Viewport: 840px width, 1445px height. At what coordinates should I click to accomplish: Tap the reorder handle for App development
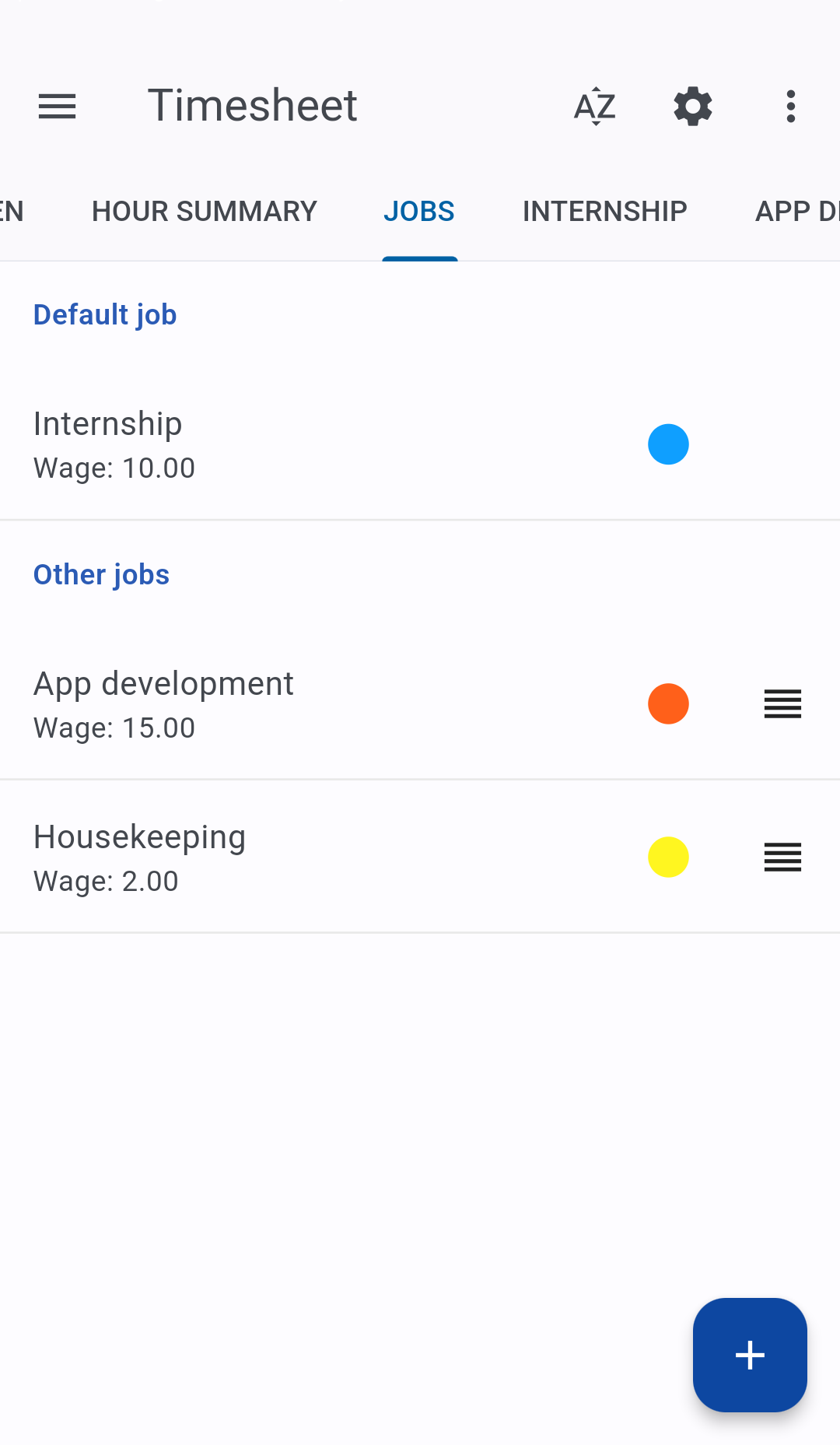click(x=782, y=704)
